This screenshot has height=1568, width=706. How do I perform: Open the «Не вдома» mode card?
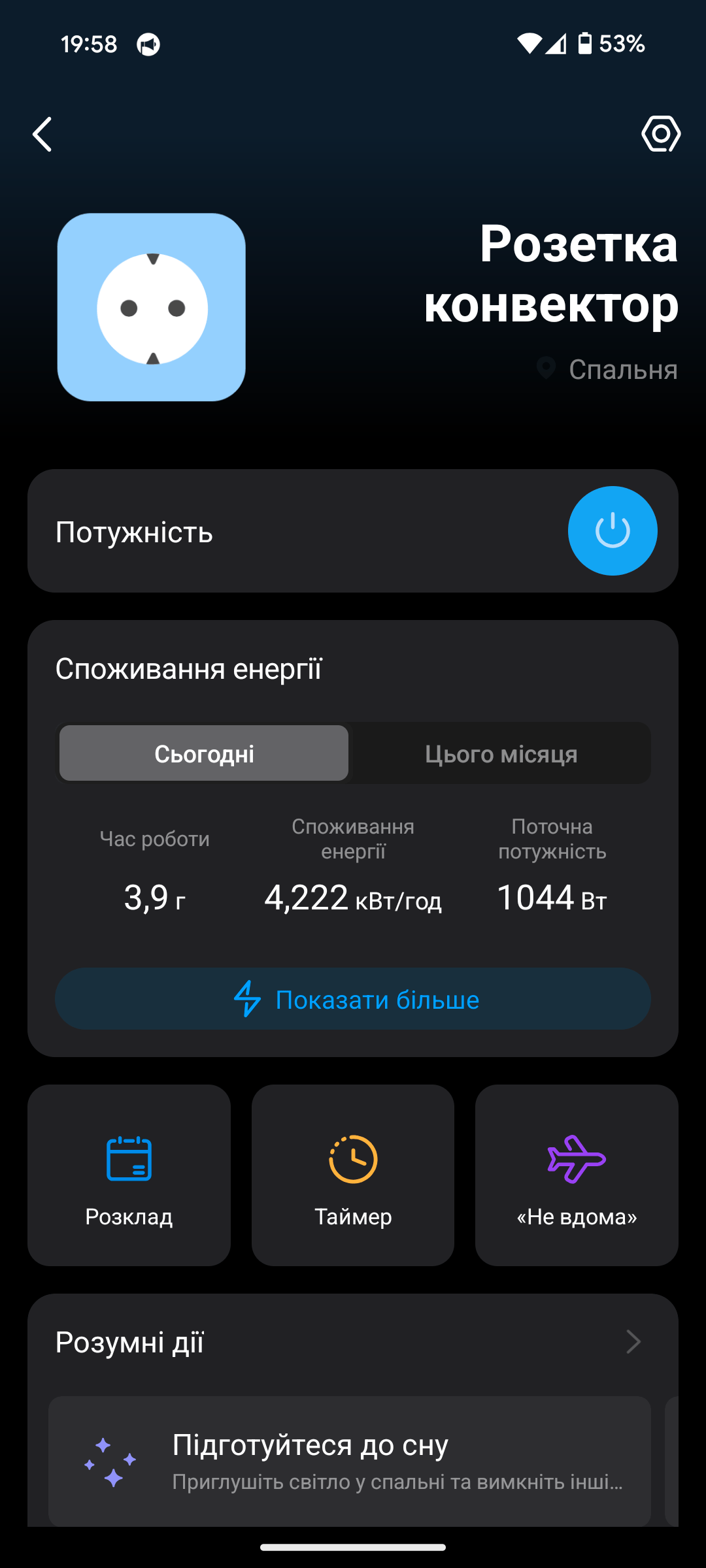coord(577,1175)
